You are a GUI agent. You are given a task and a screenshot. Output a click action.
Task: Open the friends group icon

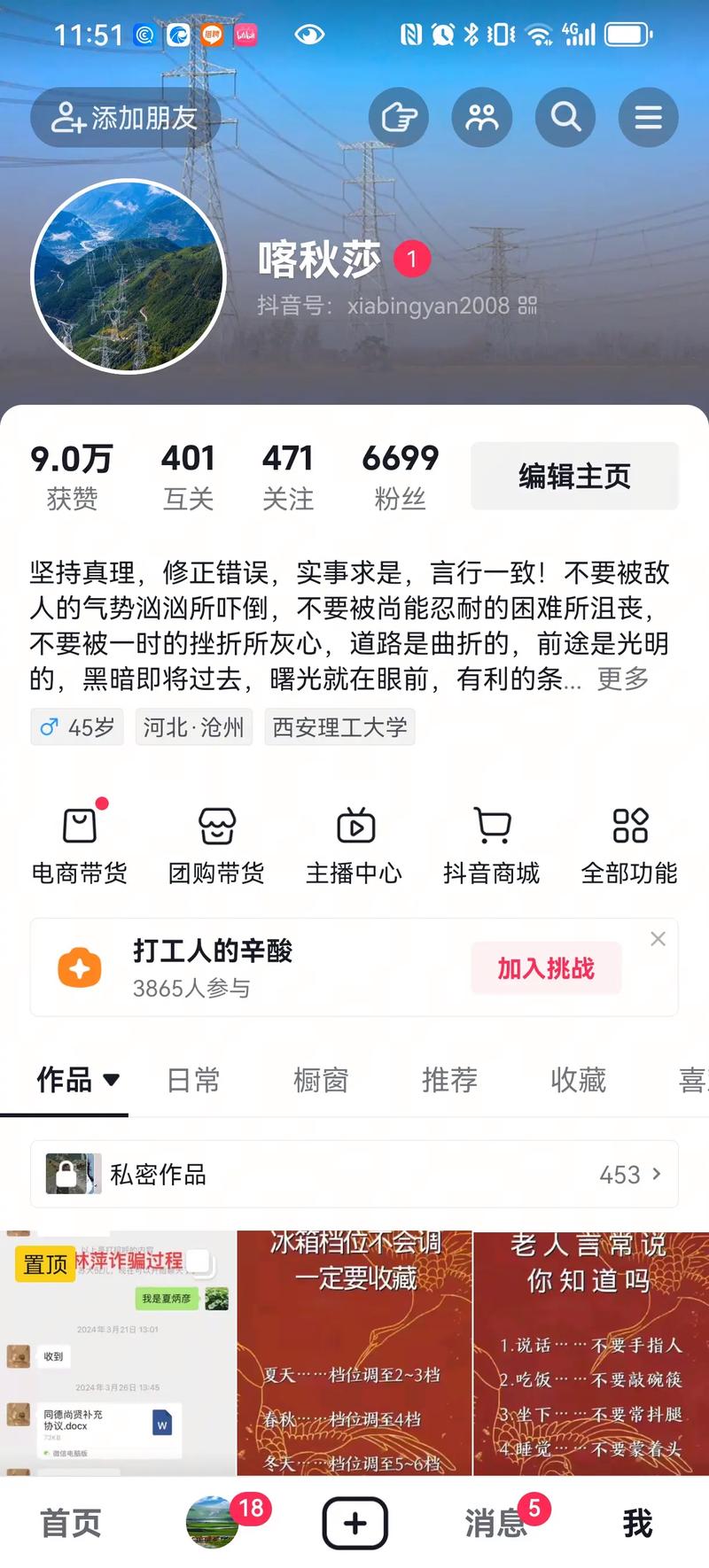point(482,117)
